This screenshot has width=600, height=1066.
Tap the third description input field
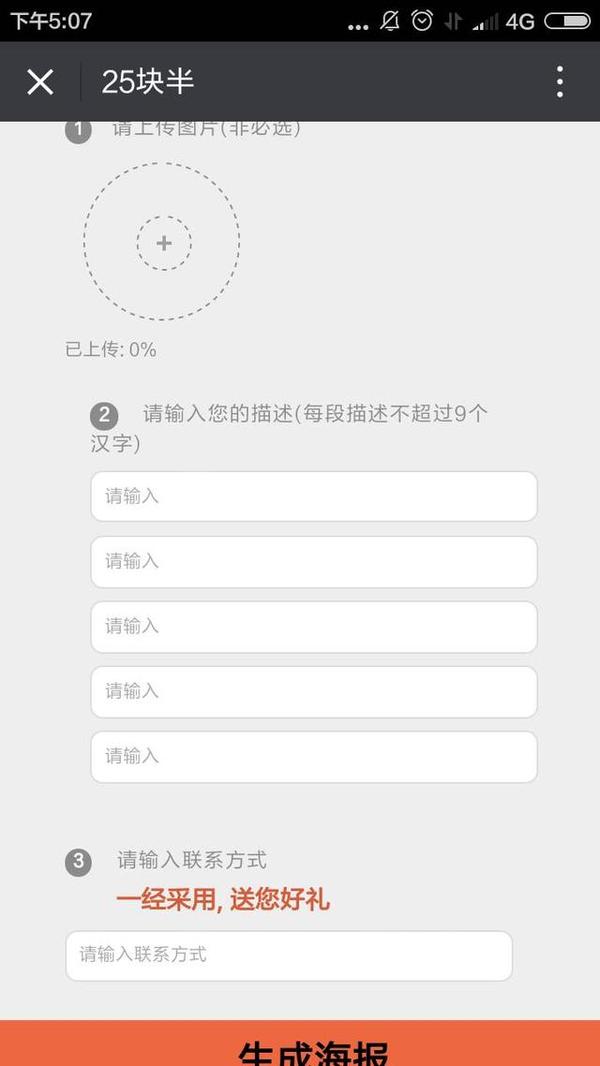point(314,627)
